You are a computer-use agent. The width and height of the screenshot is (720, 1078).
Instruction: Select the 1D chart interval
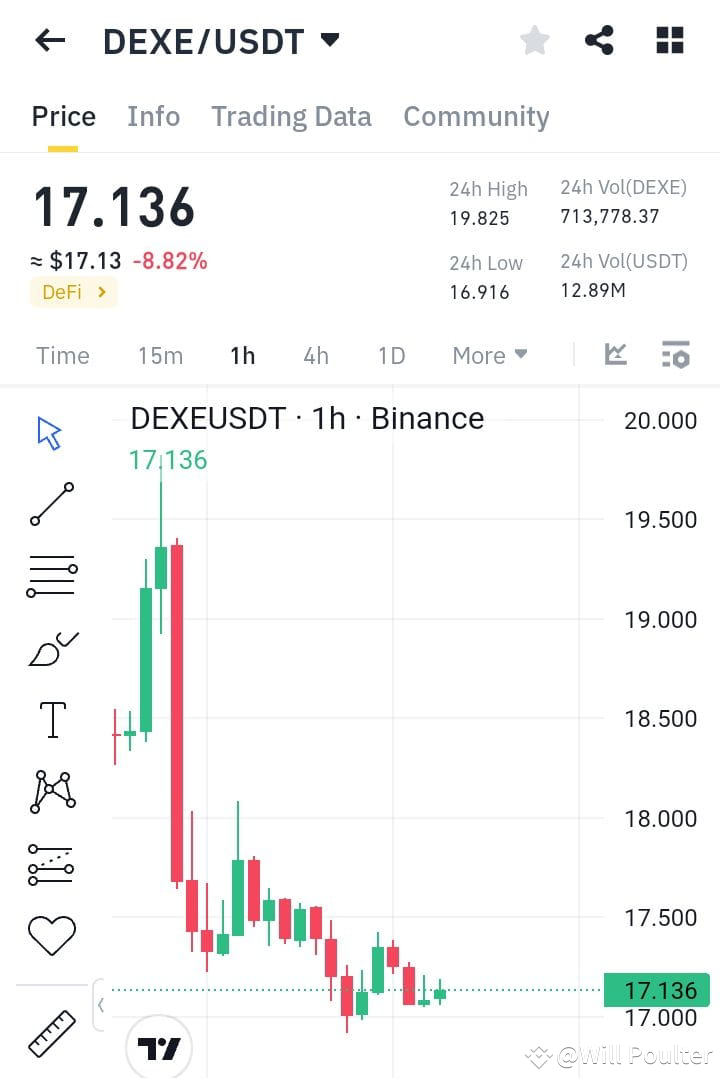coord(390,355)
